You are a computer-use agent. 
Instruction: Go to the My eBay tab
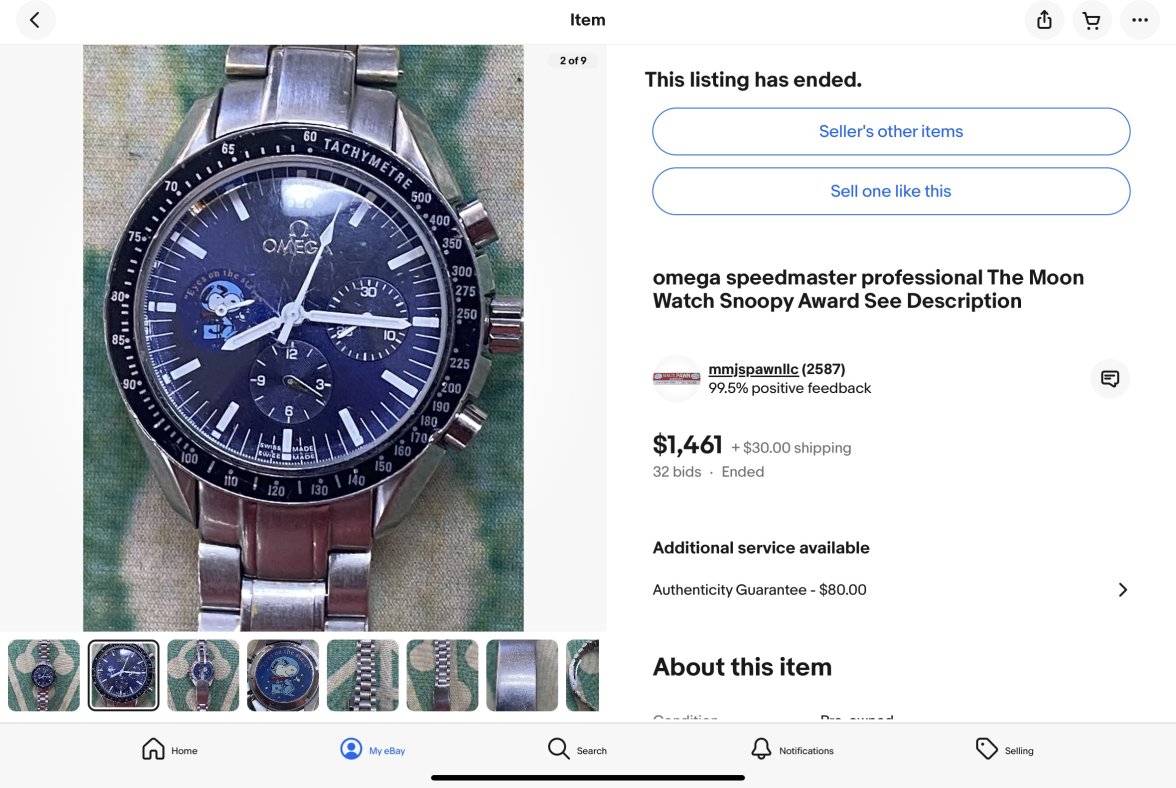pos(373,750)
